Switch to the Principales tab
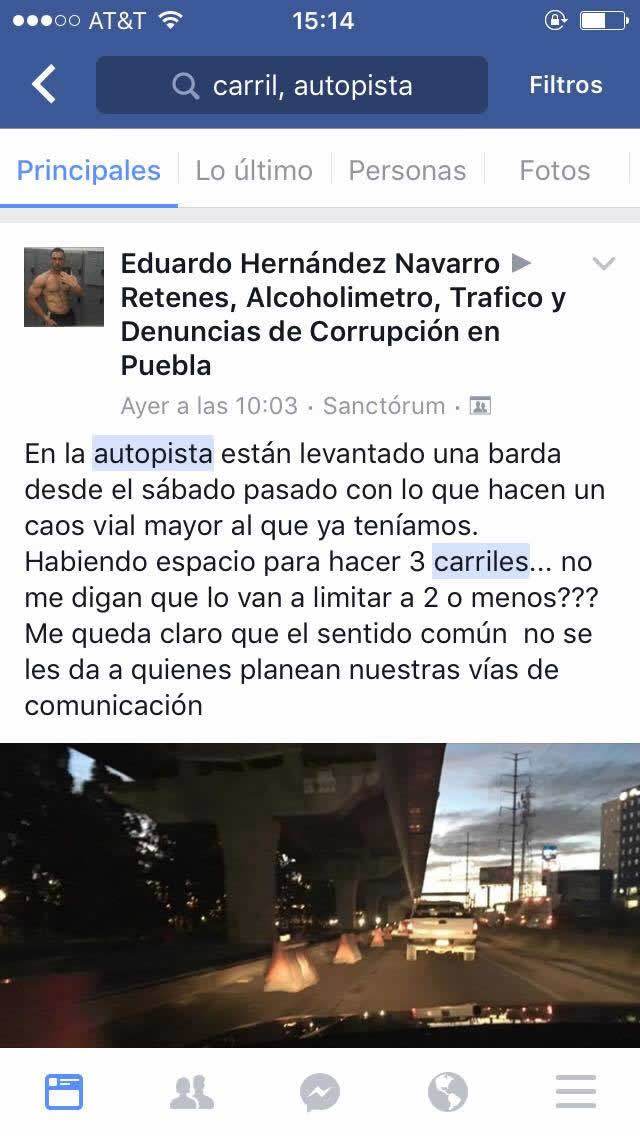 pyautogui.click(x=88, y=171)
